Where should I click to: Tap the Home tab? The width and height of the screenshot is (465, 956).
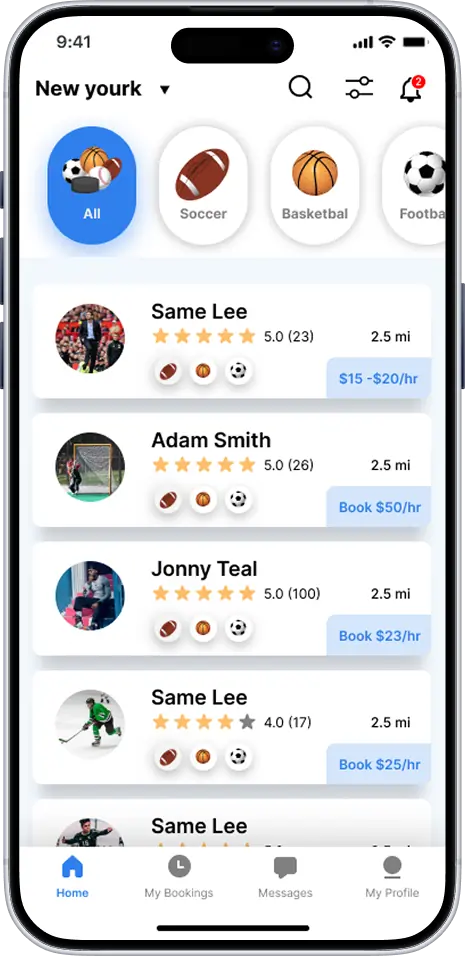point(73,877)
